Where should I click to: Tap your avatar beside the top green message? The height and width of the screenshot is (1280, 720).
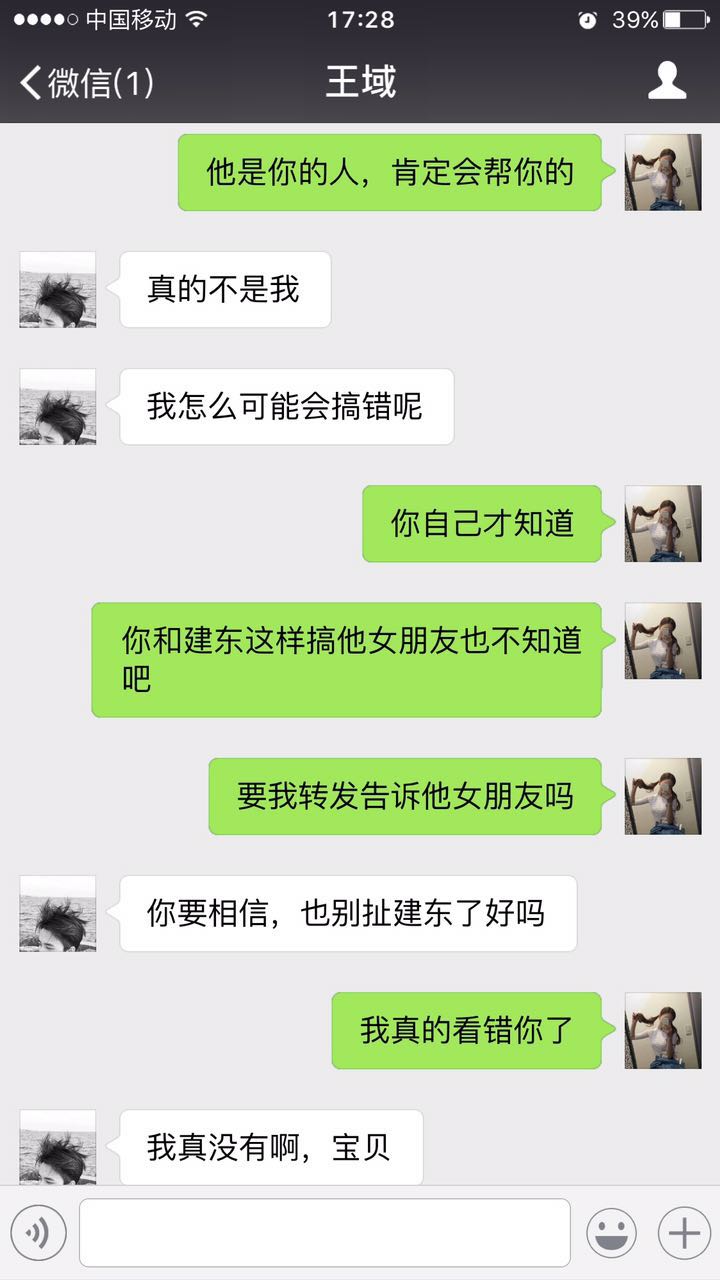(x=662, y=171)
